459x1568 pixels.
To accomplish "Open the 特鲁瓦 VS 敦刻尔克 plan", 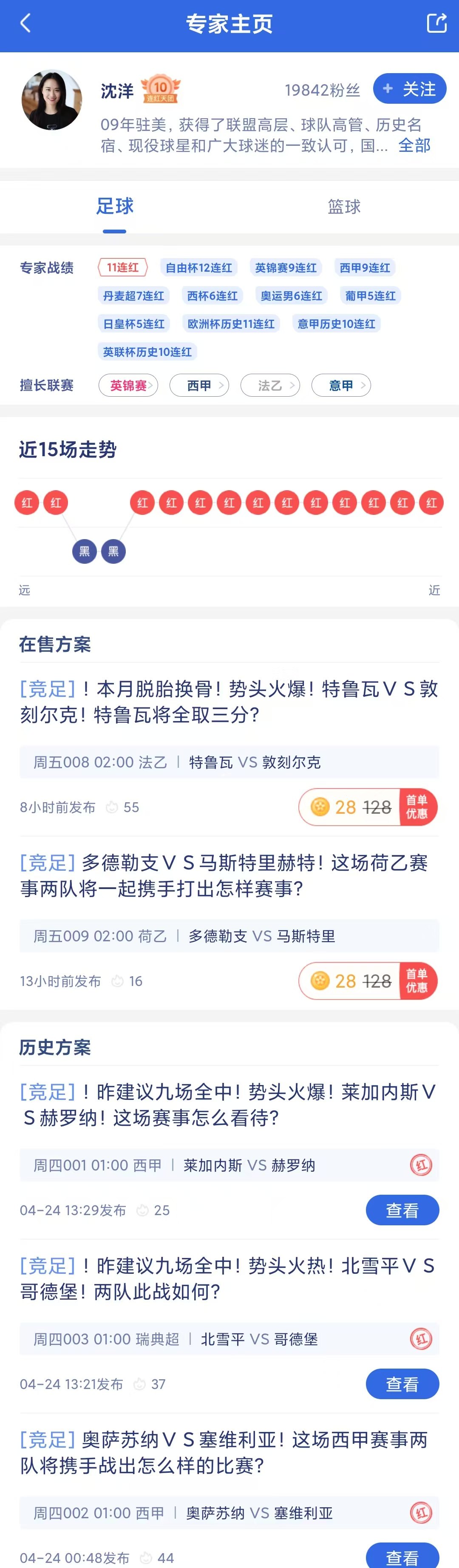I will pos(229,702).
